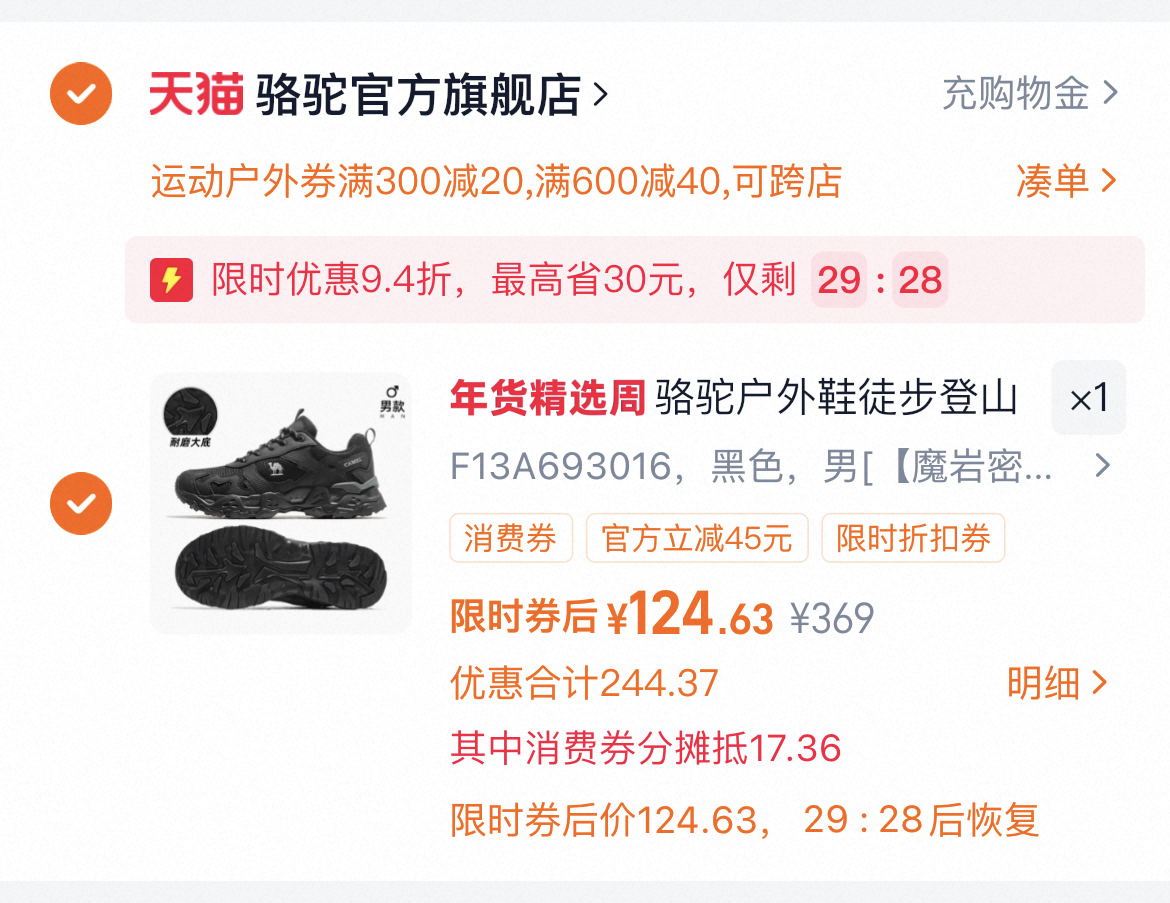This screenshot has width=1170, height=903.
Task: Uncheck the 骆驼官方旗舰店 store checkbox
Action: pyautogui.click(x=81, y=93)
